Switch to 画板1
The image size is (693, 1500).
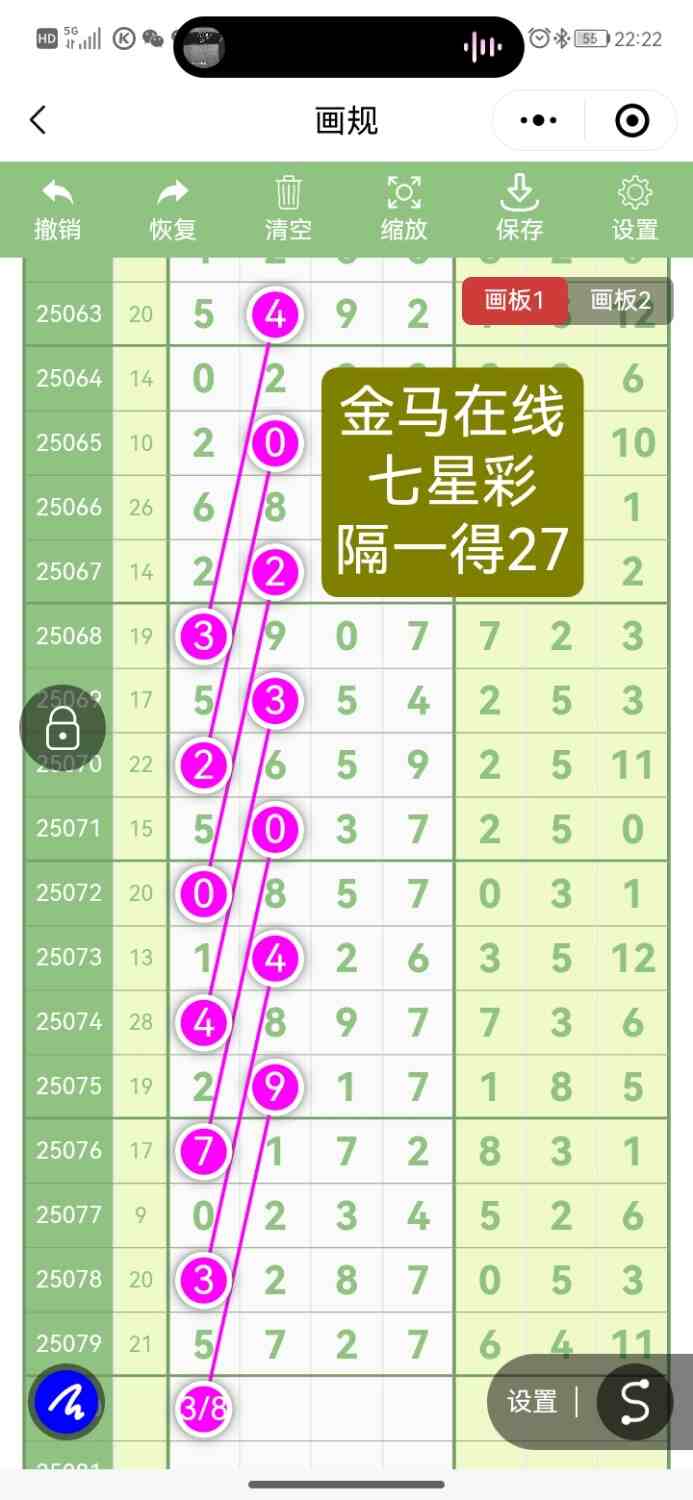point(514,301)
